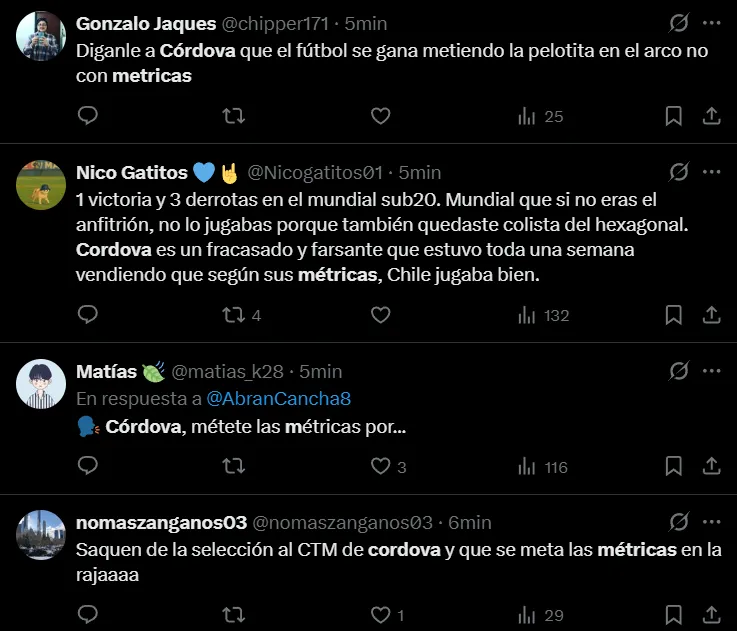Like Gonzalo Jaques' tweet
737x631 pixels.
pyautogui.click(x=380, y=116)
